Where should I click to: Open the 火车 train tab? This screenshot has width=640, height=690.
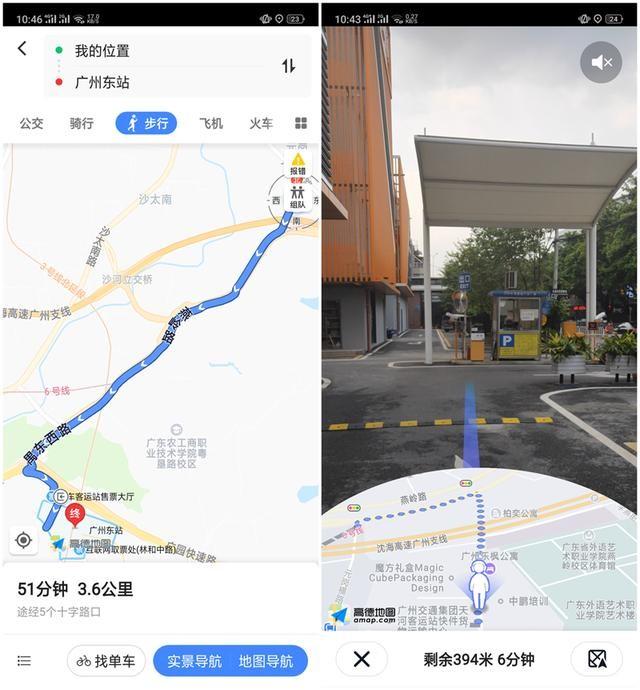261,124
